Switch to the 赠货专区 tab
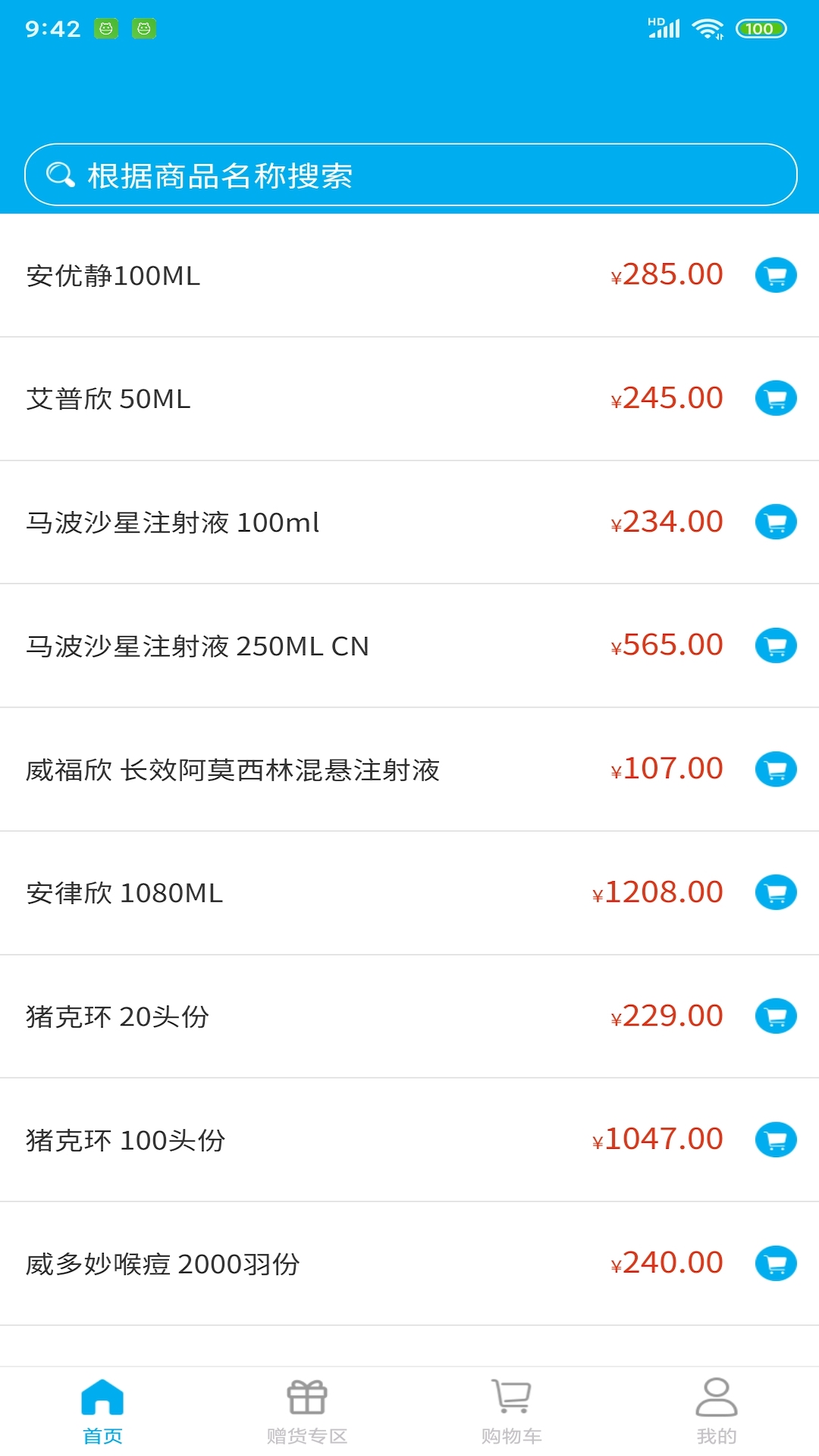Screen dimensions: 819x1456 point(307,1411)
